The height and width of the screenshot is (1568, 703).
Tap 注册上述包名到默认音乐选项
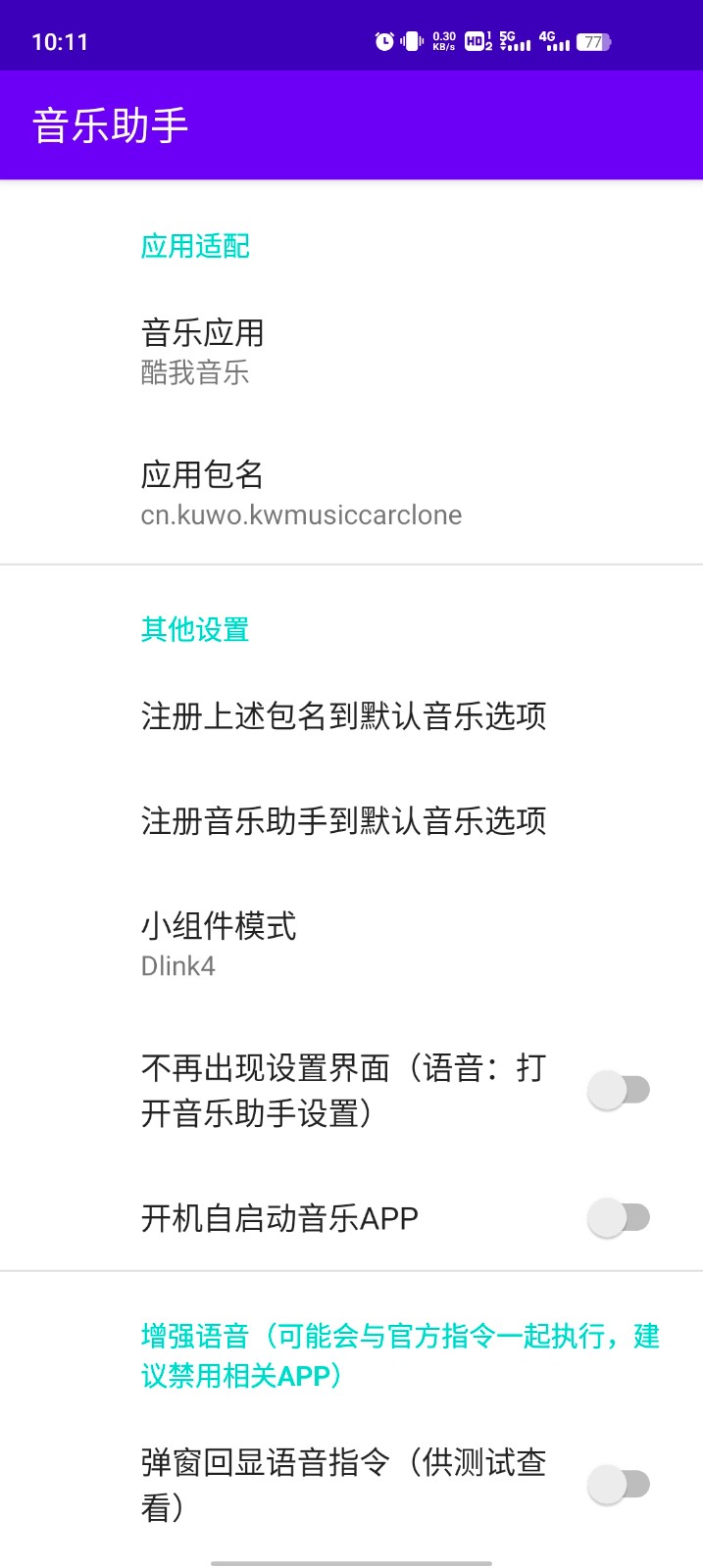343,716
